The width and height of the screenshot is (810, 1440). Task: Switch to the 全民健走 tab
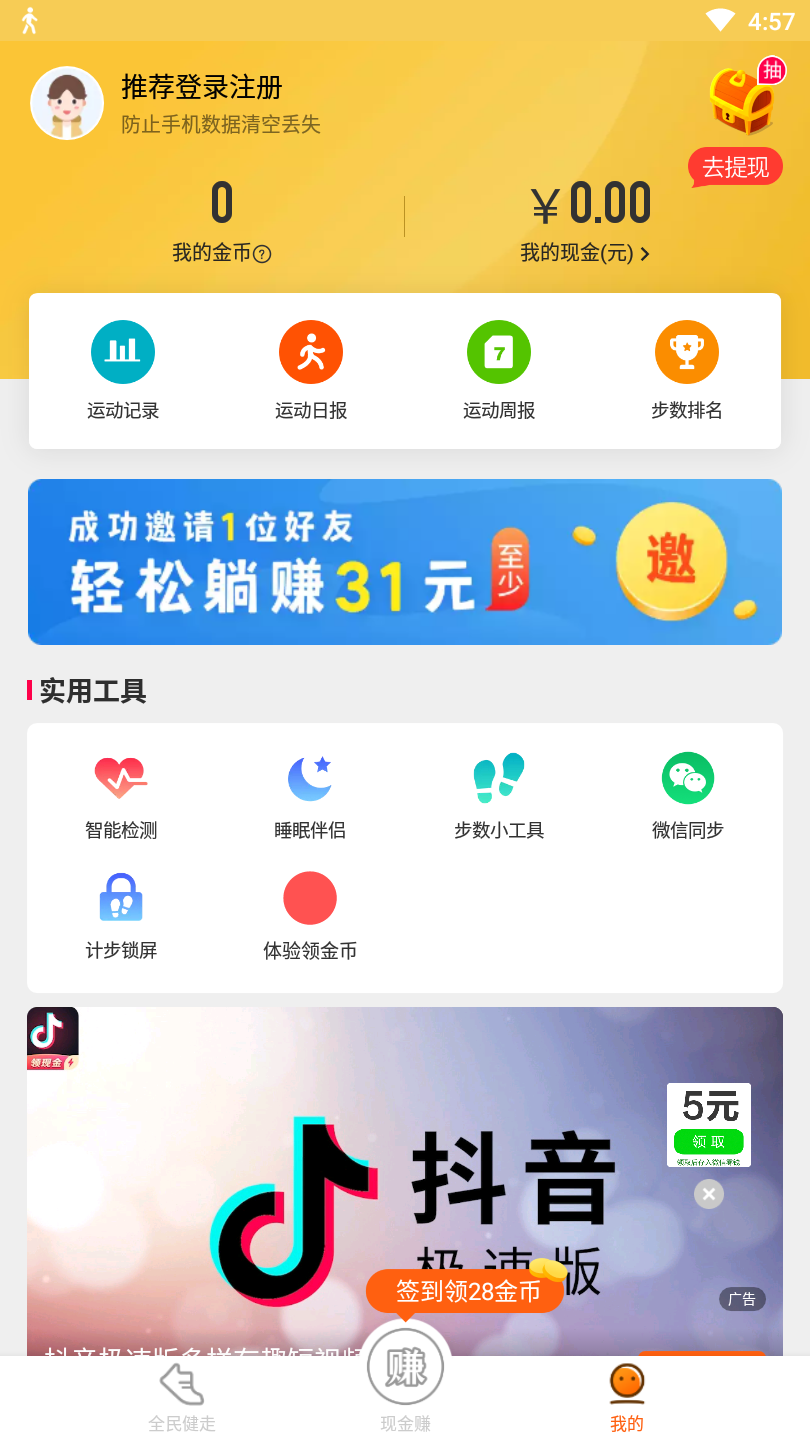182,1397
